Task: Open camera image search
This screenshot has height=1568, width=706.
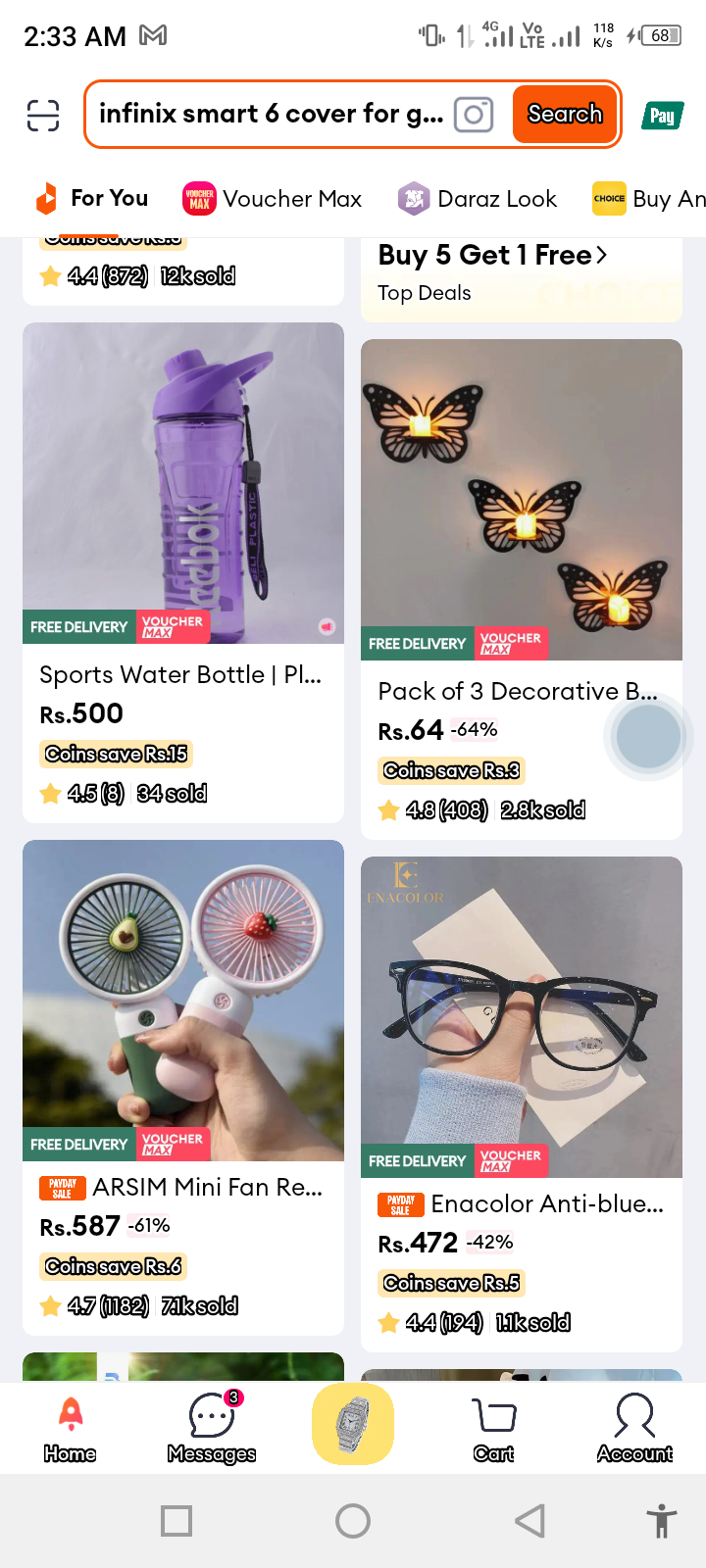Action: click(x=474, y=115)
